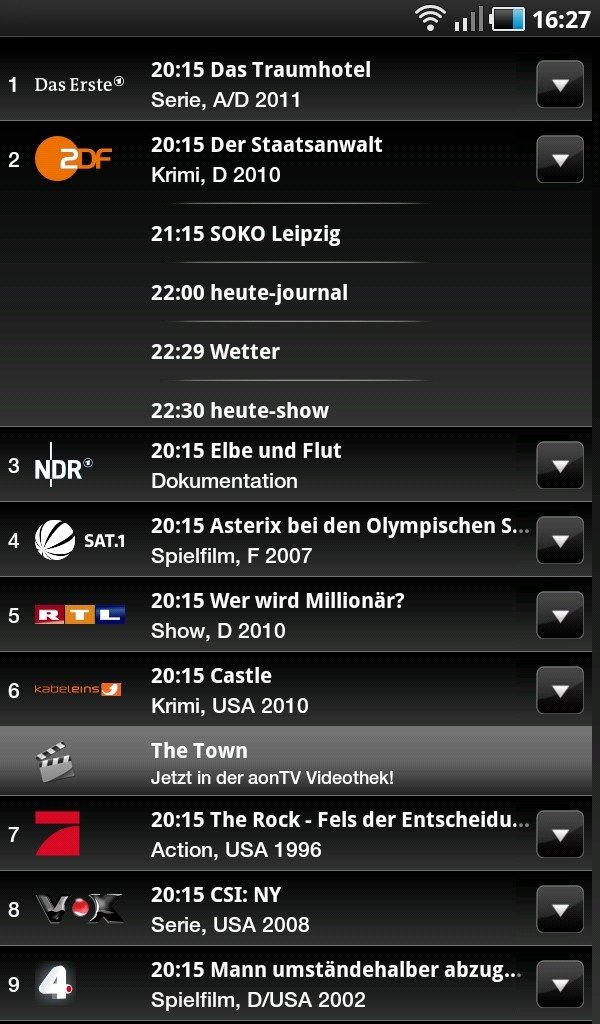Select 22:29 Wetter
Screen dimensions: 600x1024
pos(215,352)
